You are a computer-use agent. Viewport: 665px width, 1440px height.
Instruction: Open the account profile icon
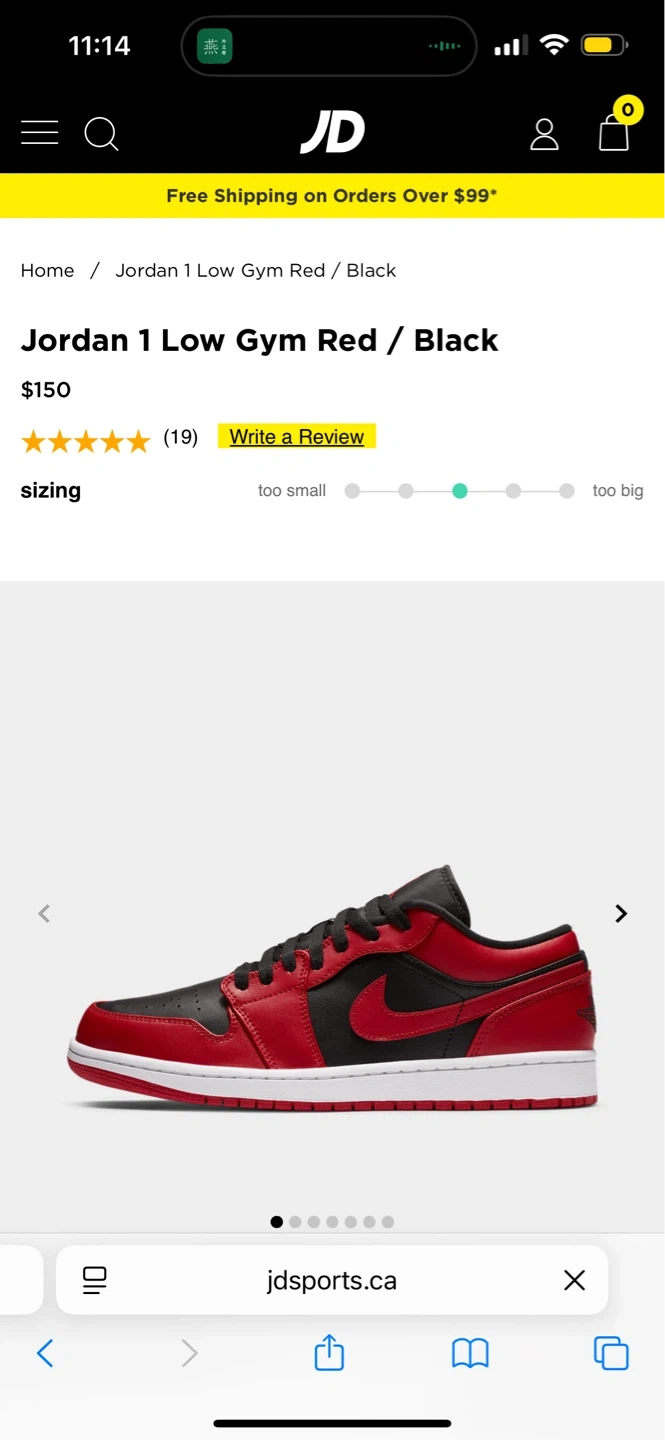click(x=544, y=134)
